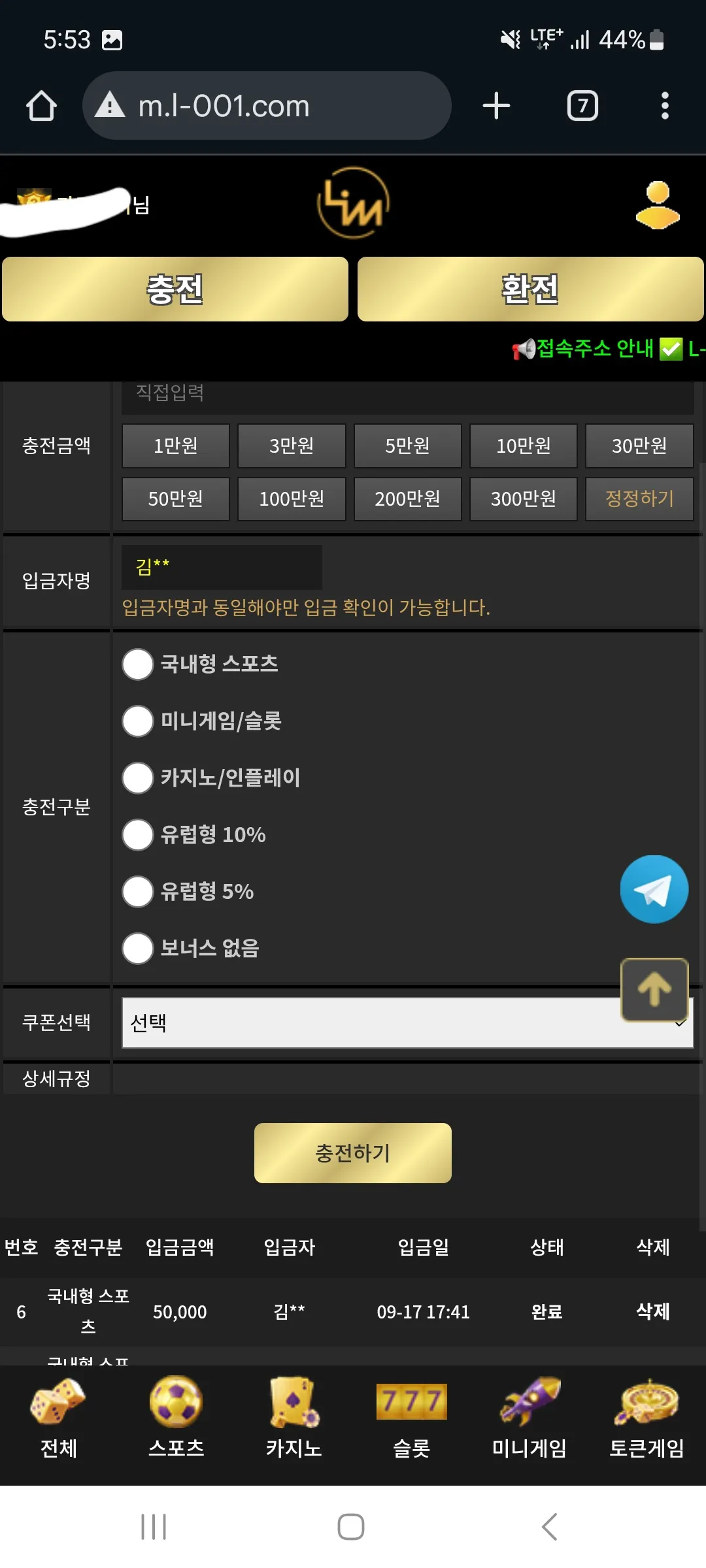Switch to the 카지노 bottom tab

(294, 1418)
